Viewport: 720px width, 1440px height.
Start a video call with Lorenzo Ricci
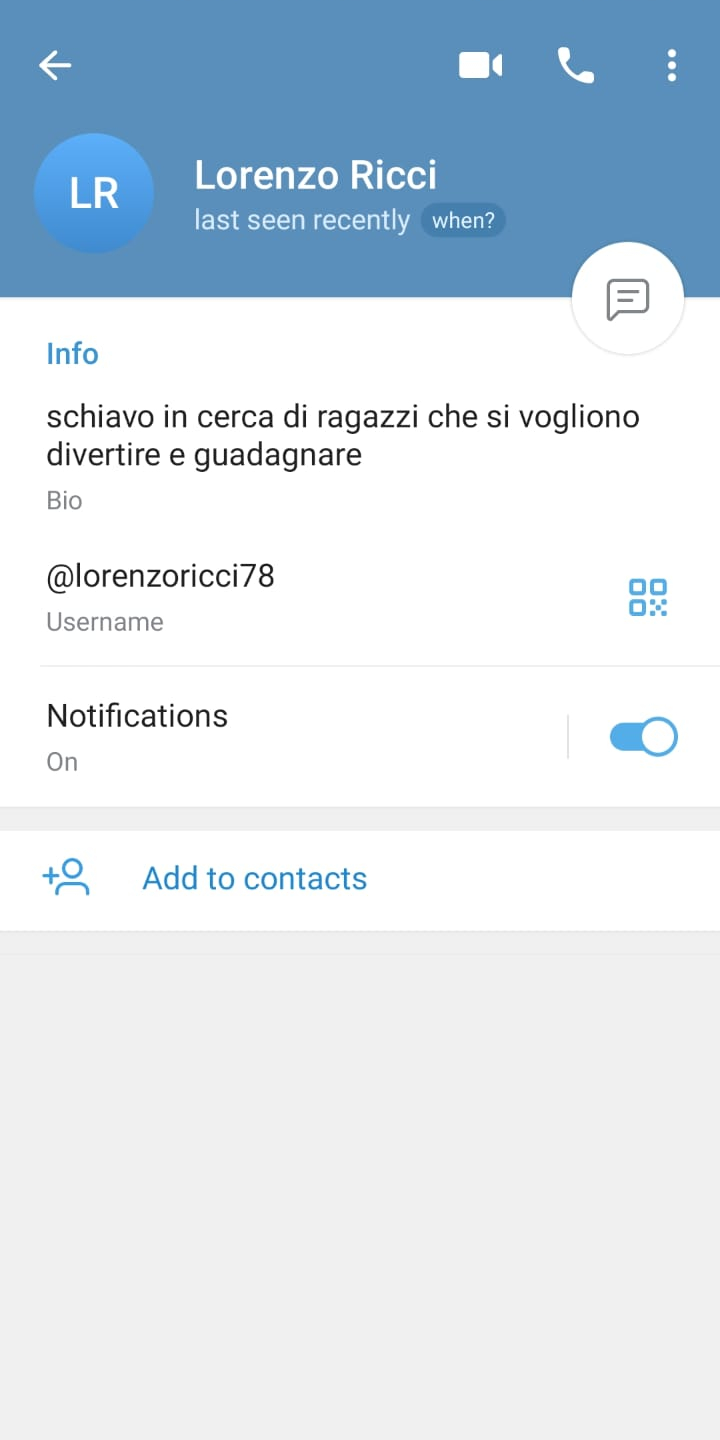(480, 66)
